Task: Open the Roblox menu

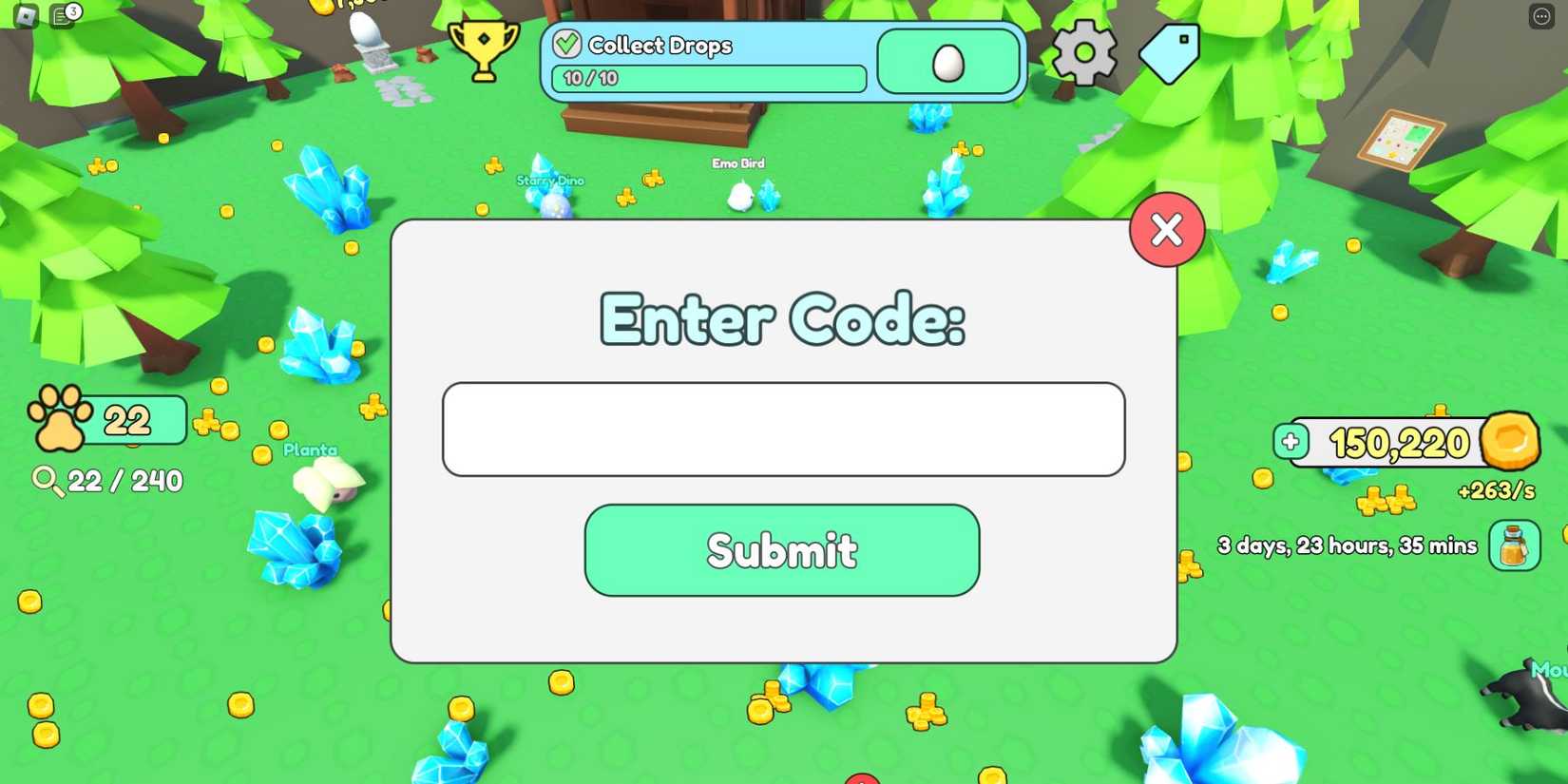Action: pos(26,15)
